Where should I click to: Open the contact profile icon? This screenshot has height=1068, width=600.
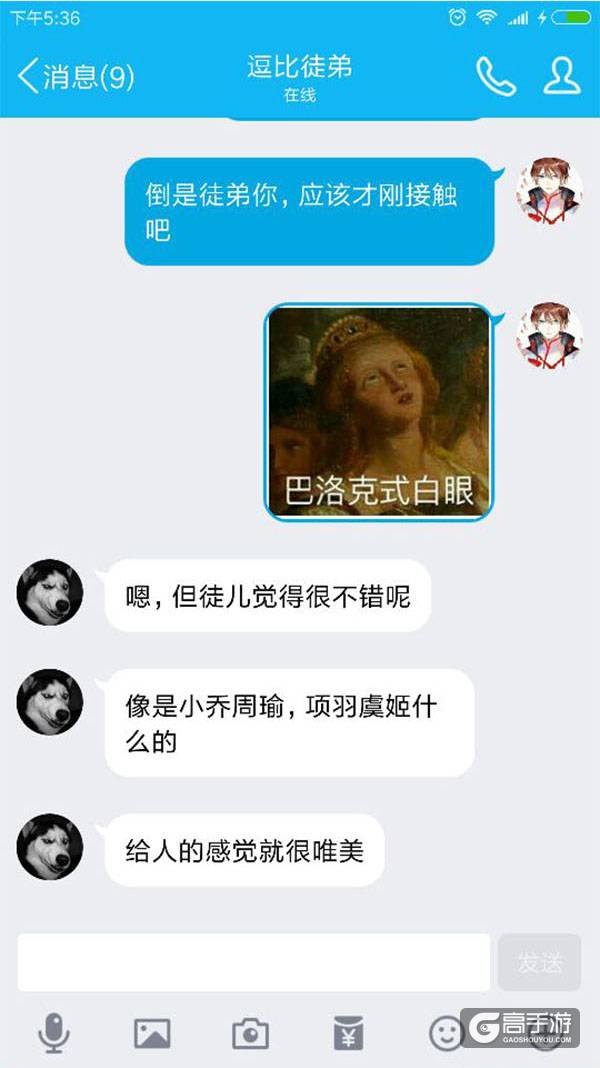coord(562,76)
